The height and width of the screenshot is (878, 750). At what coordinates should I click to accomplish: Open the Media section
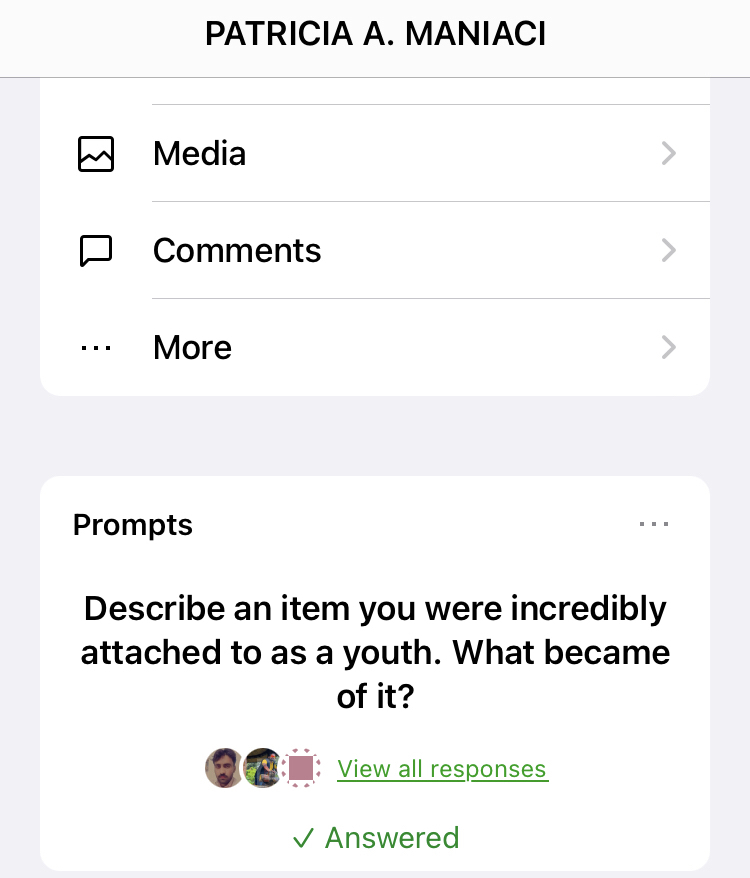pyautogui.click(x=375, y=154)
